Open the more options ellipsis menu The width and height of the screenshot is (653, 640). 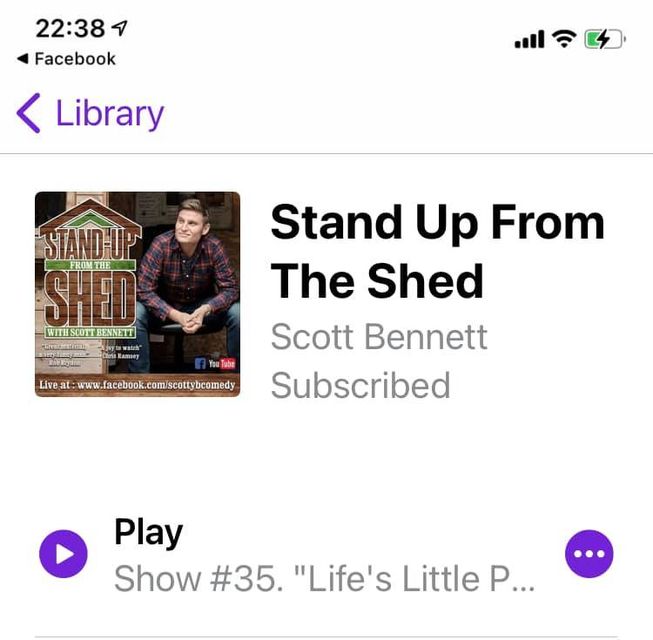589,553
